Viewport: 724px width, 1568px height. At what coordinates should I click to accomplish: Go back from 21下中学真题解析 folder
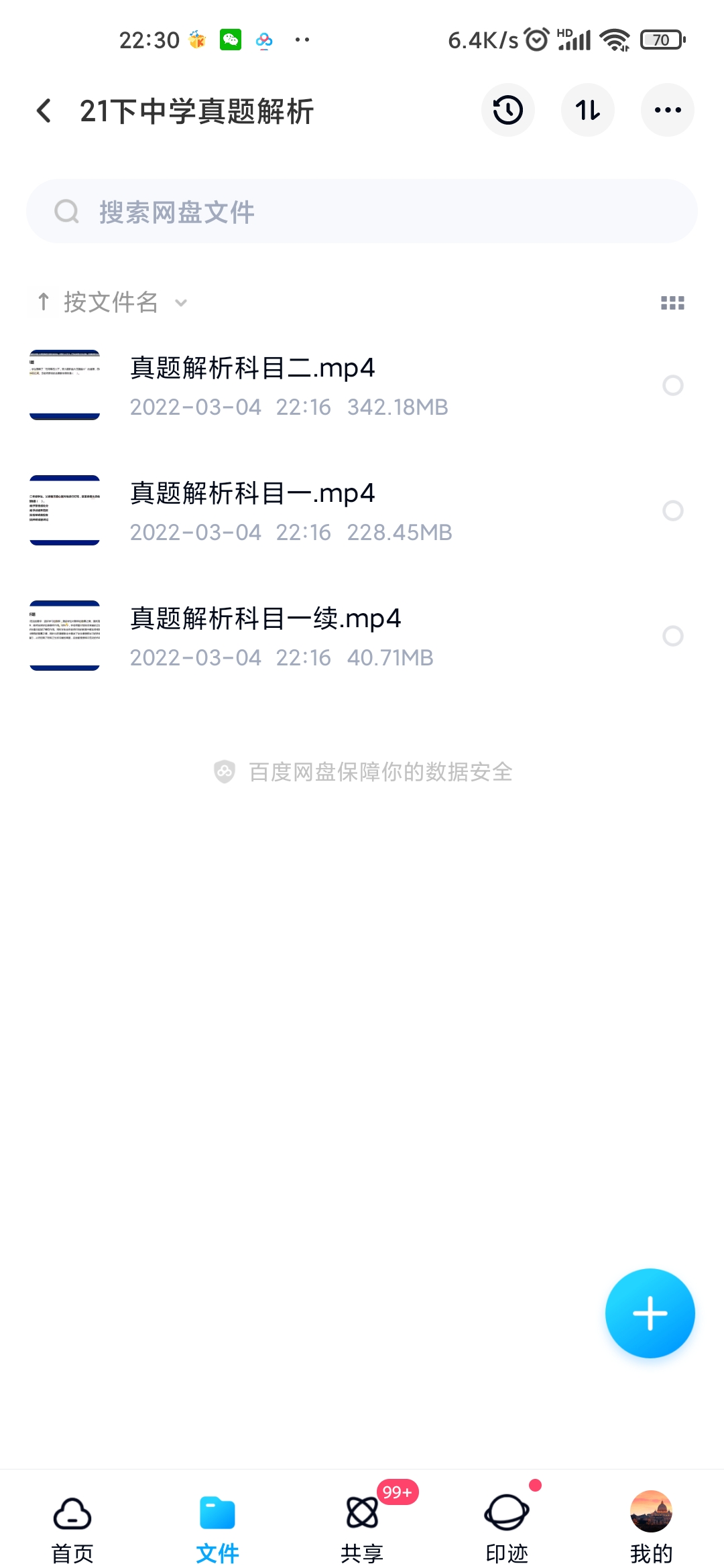click(x=44, y=111)
